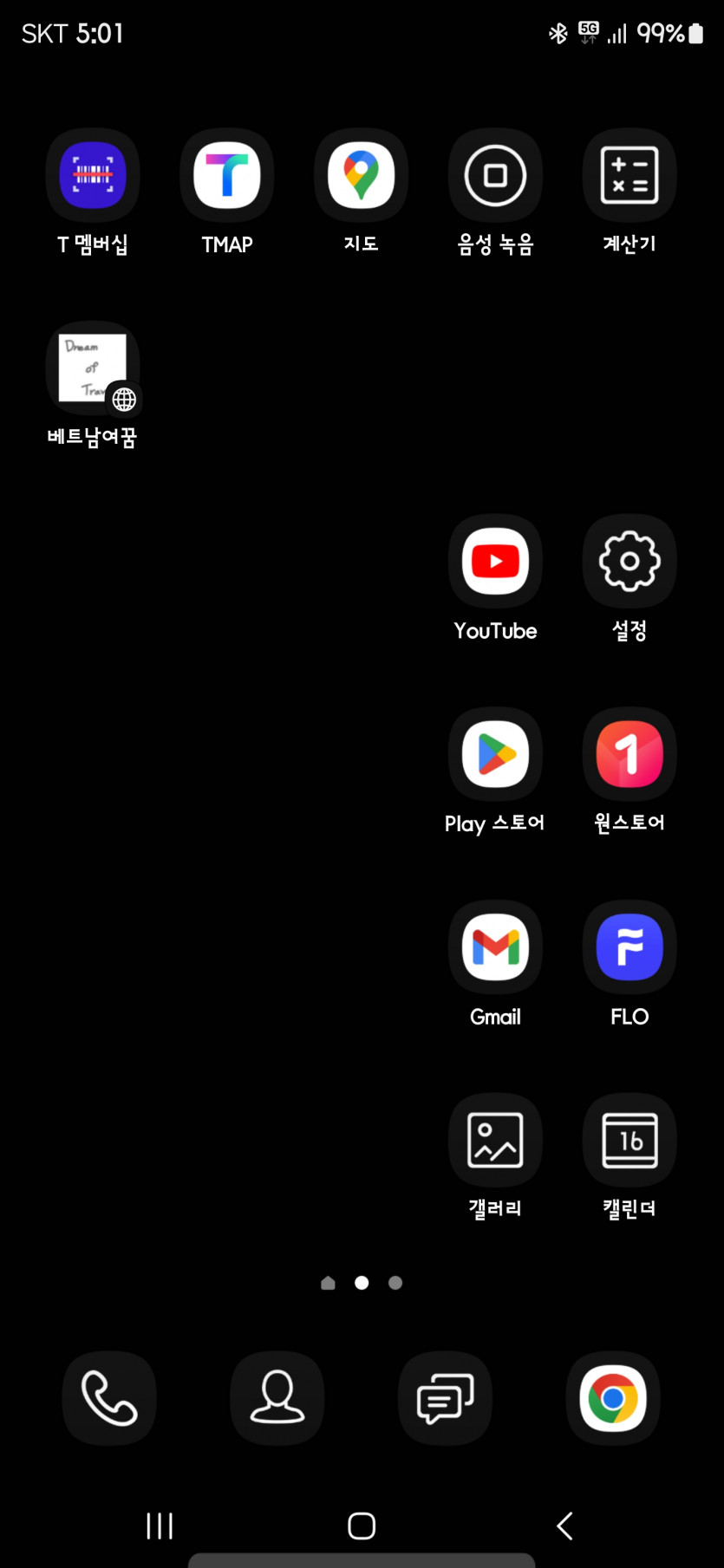Open the Phone dialer in the dock
The height and width of the screenshot is (1568, 724).
click(109, 1398)
